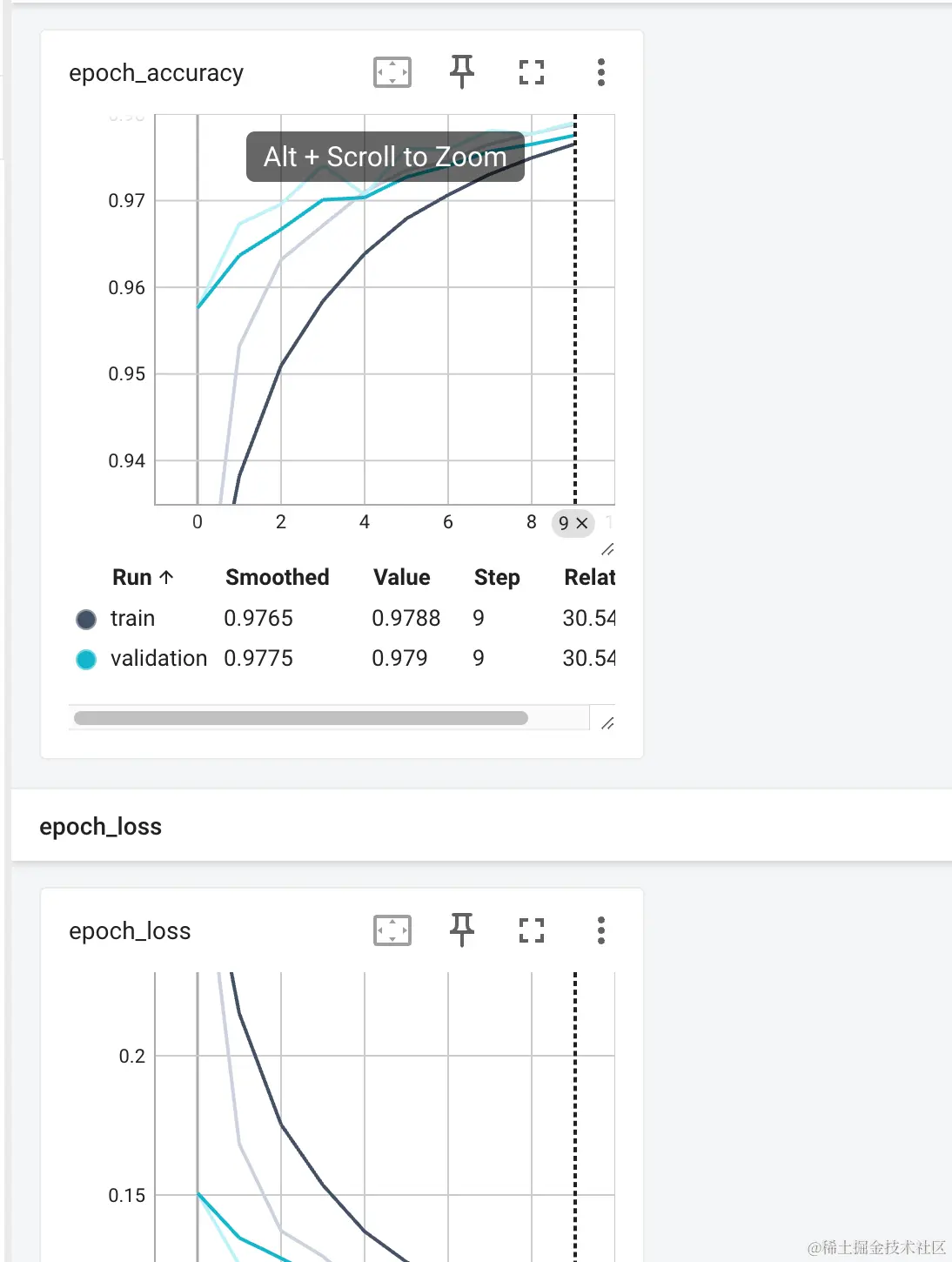The image size is (952, 1262).
Task: Pin the epoch_loss card
Action: 462,930
